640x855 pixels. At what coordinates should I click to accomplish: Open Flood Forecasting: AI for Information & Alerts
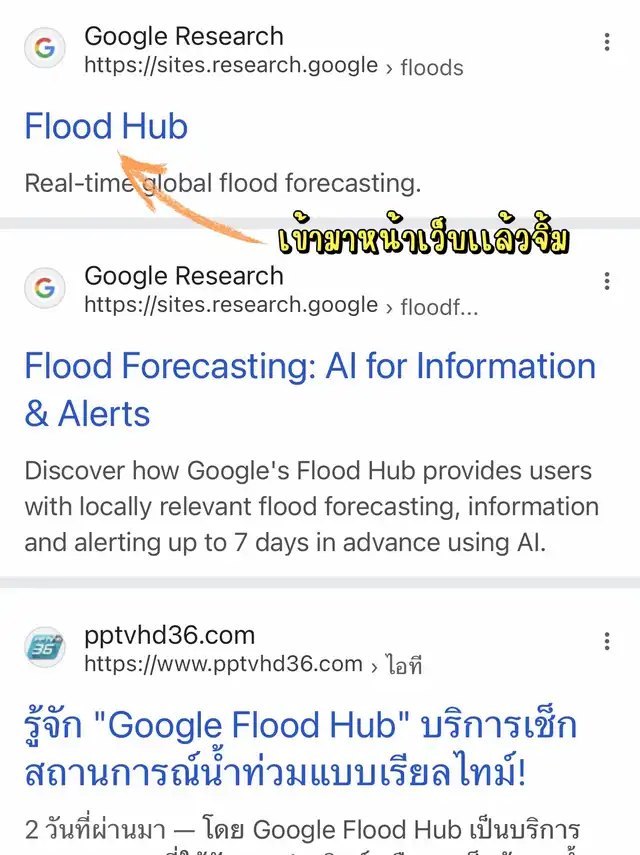pyautogui.click(x=310, y=389)
